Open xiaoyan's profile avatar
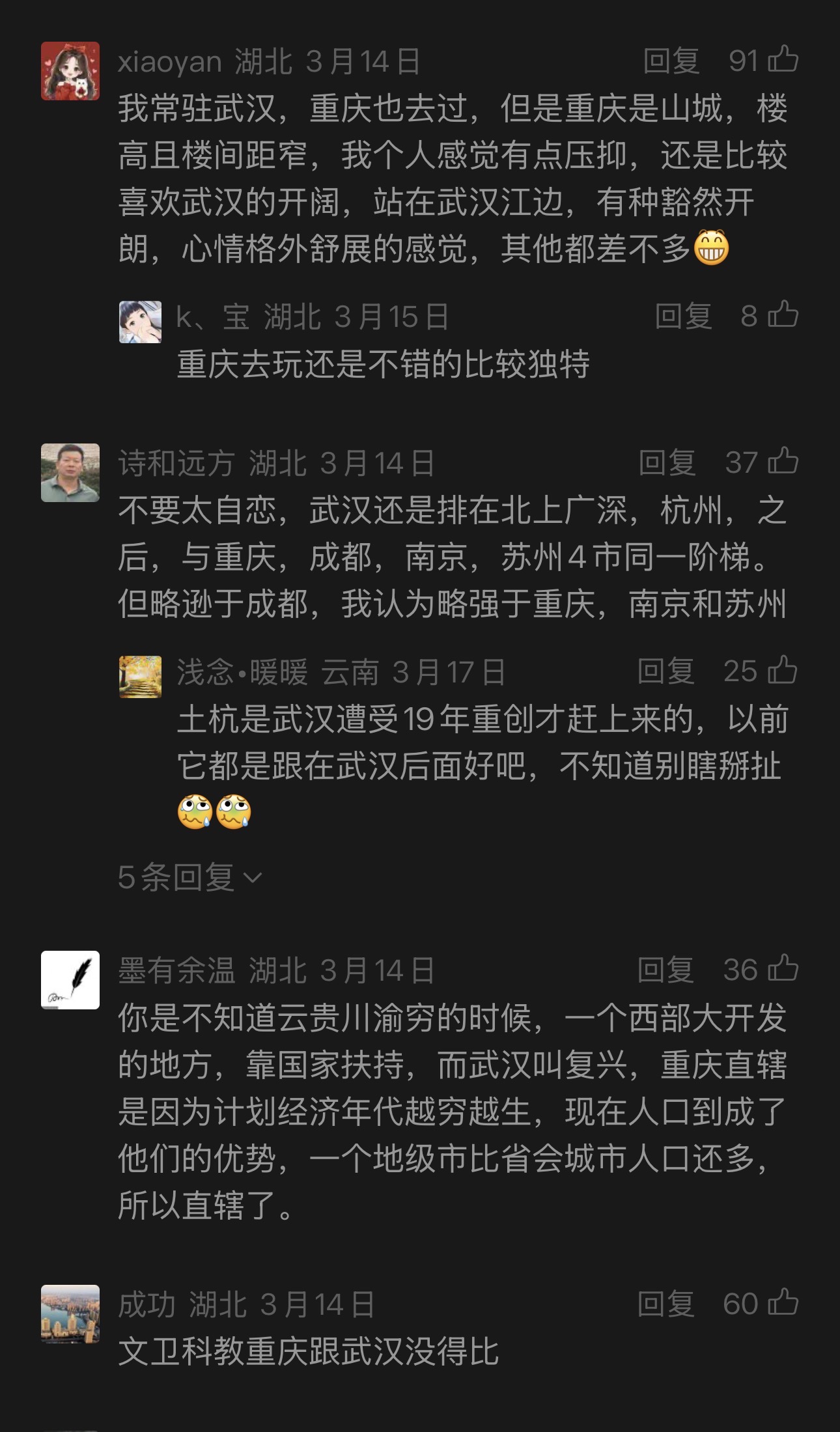 click(70, 71)
